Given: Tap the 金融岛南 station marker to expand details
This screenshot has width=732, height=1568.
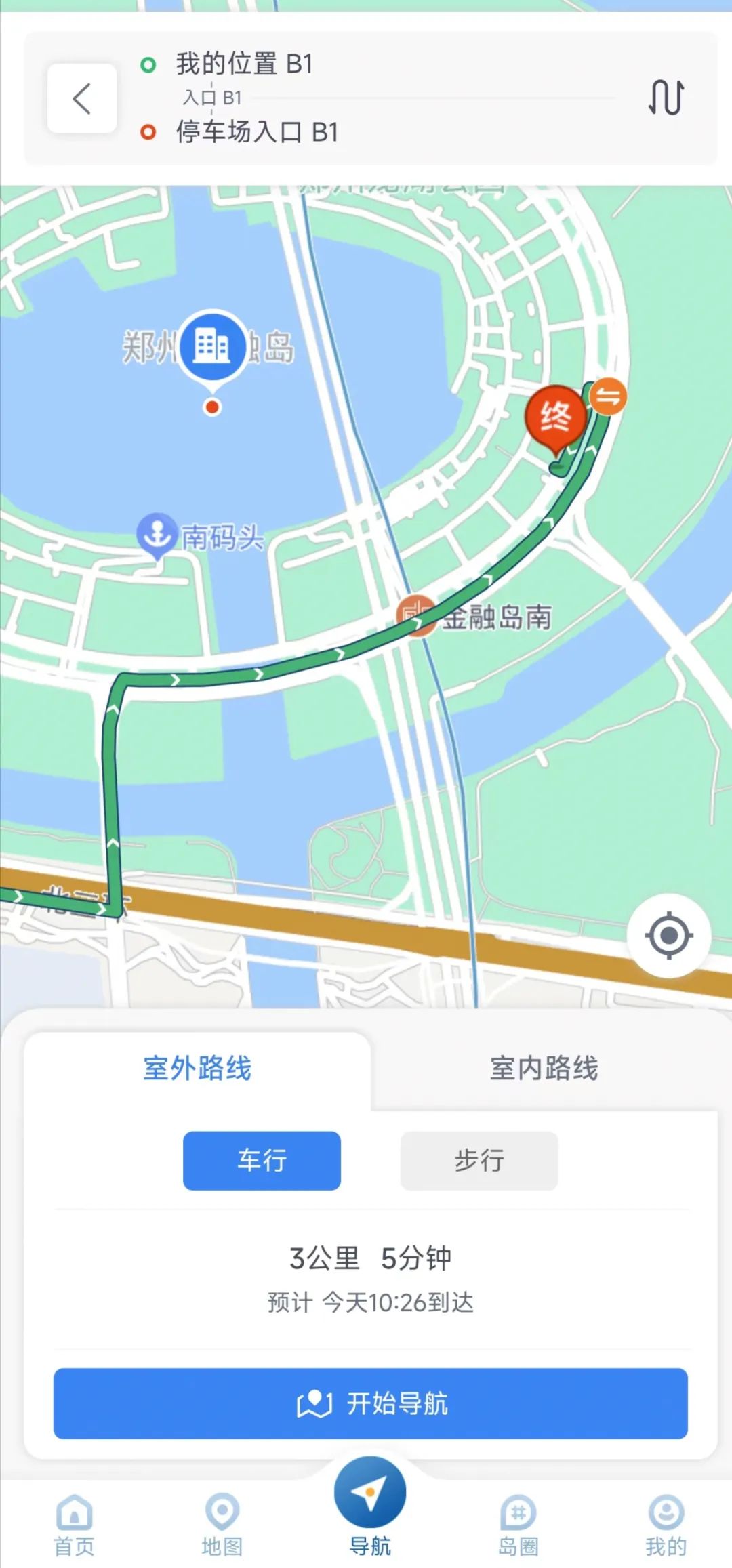Looking at the screenshot, I should pos(418,618).
